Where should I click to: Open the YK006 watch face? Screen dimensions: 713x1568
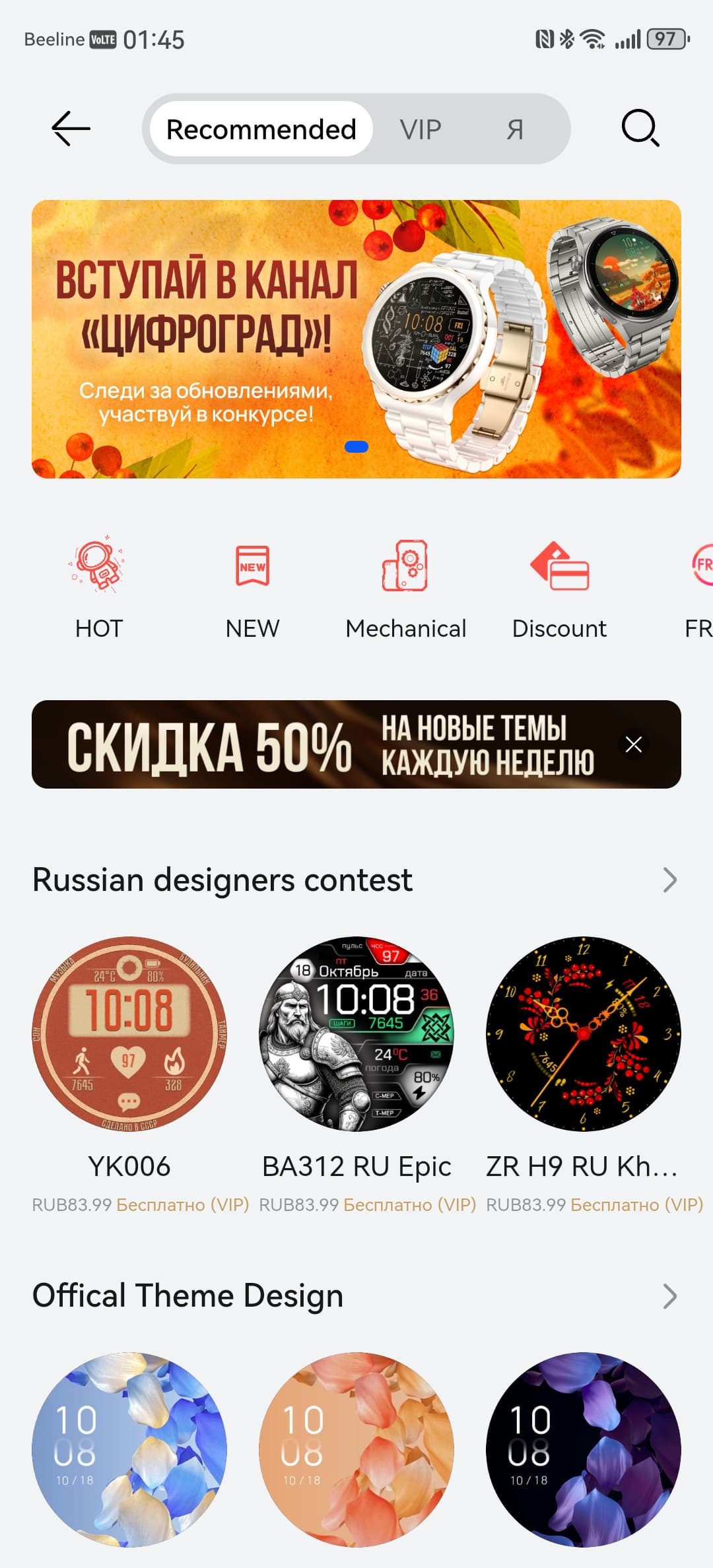(129, 1034)
